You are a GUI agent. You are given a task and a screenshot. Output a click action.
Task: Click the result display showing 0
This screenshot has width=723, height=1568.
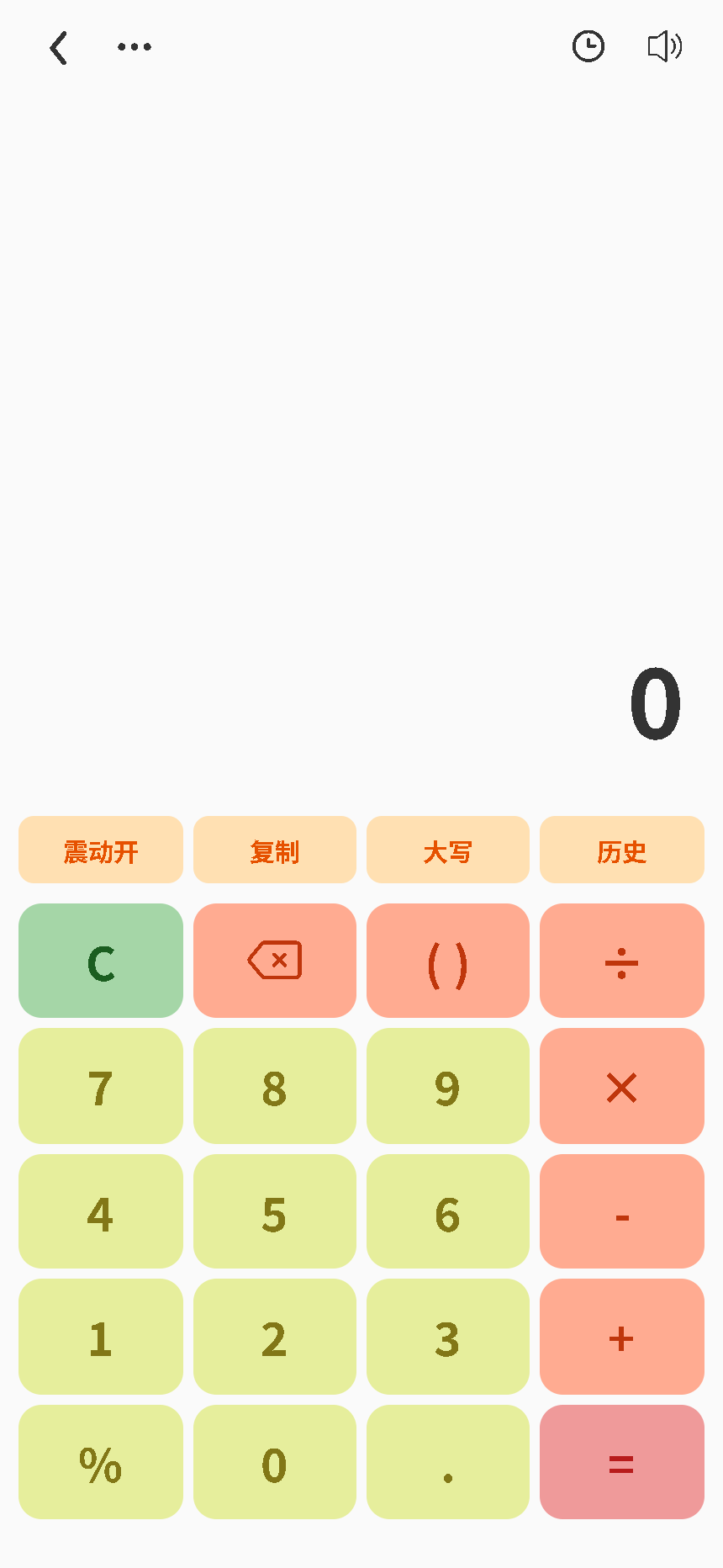(x=657, y=705)
